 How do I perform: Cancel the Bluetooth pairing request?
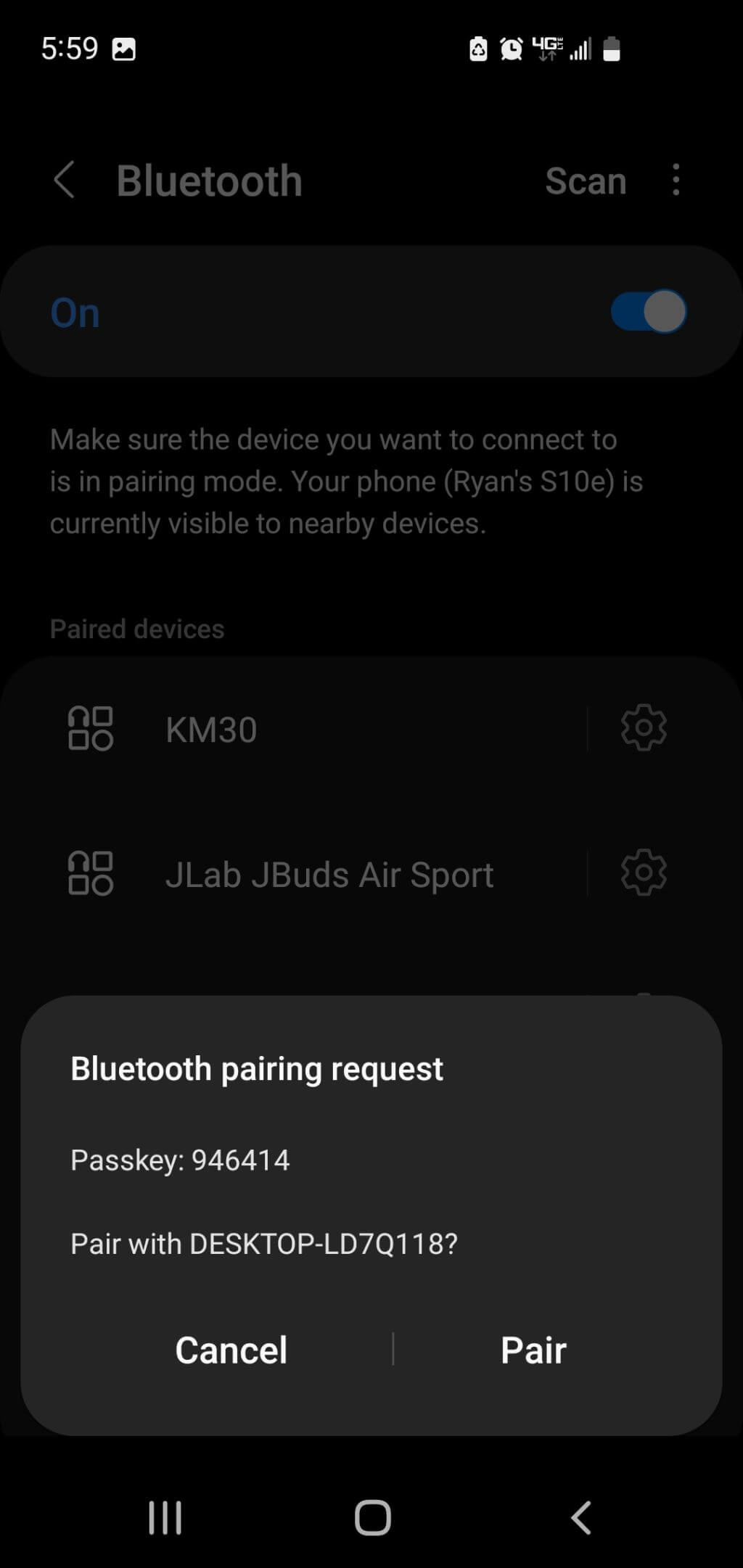click(231, 1350)
